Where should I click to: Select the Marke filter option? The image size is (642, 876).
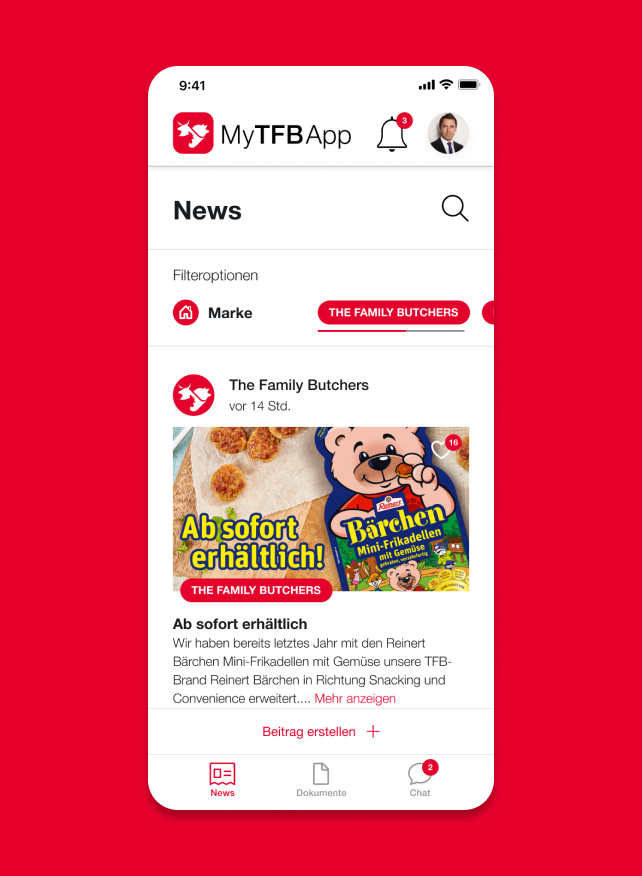click(213, 313)
